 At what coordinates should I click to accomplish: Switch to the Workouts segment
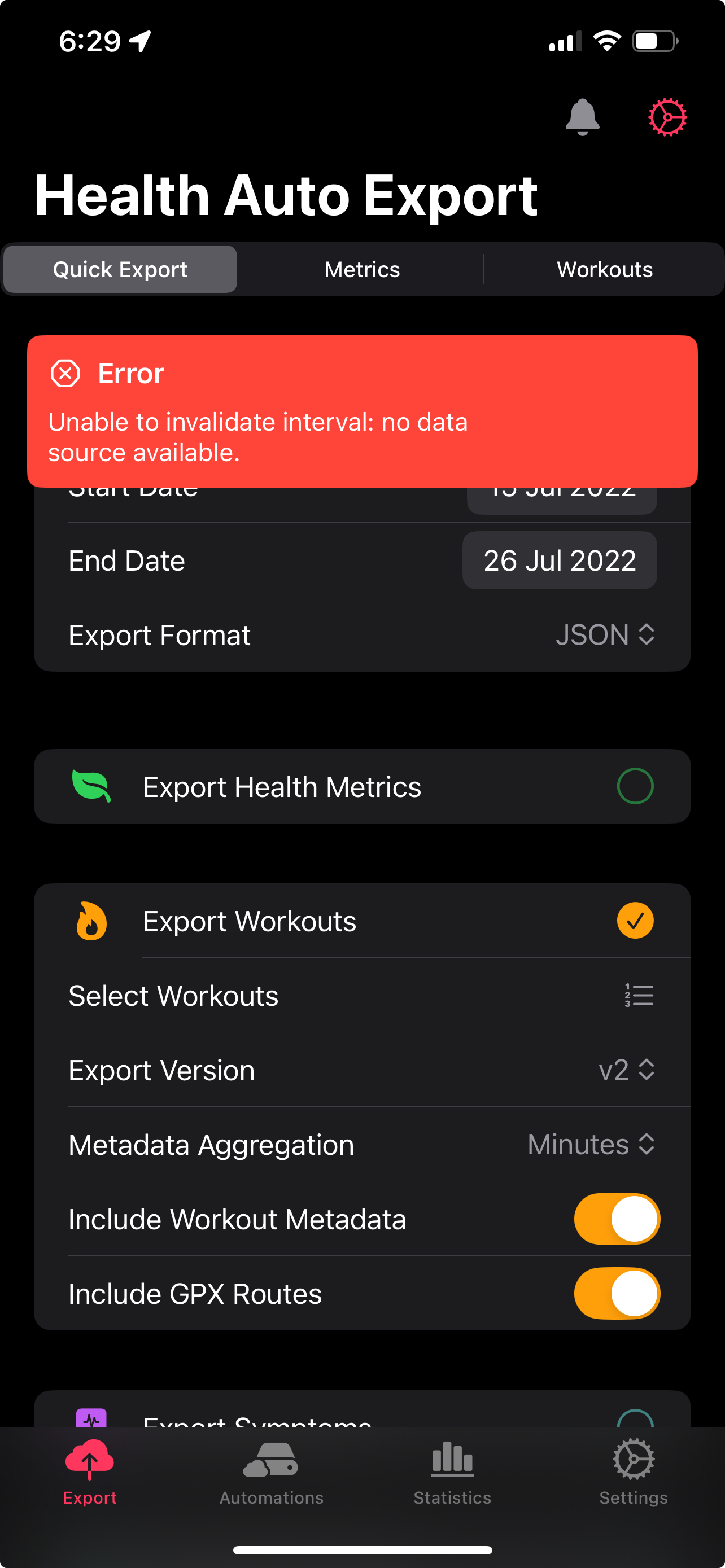click(x=604, y=270)
